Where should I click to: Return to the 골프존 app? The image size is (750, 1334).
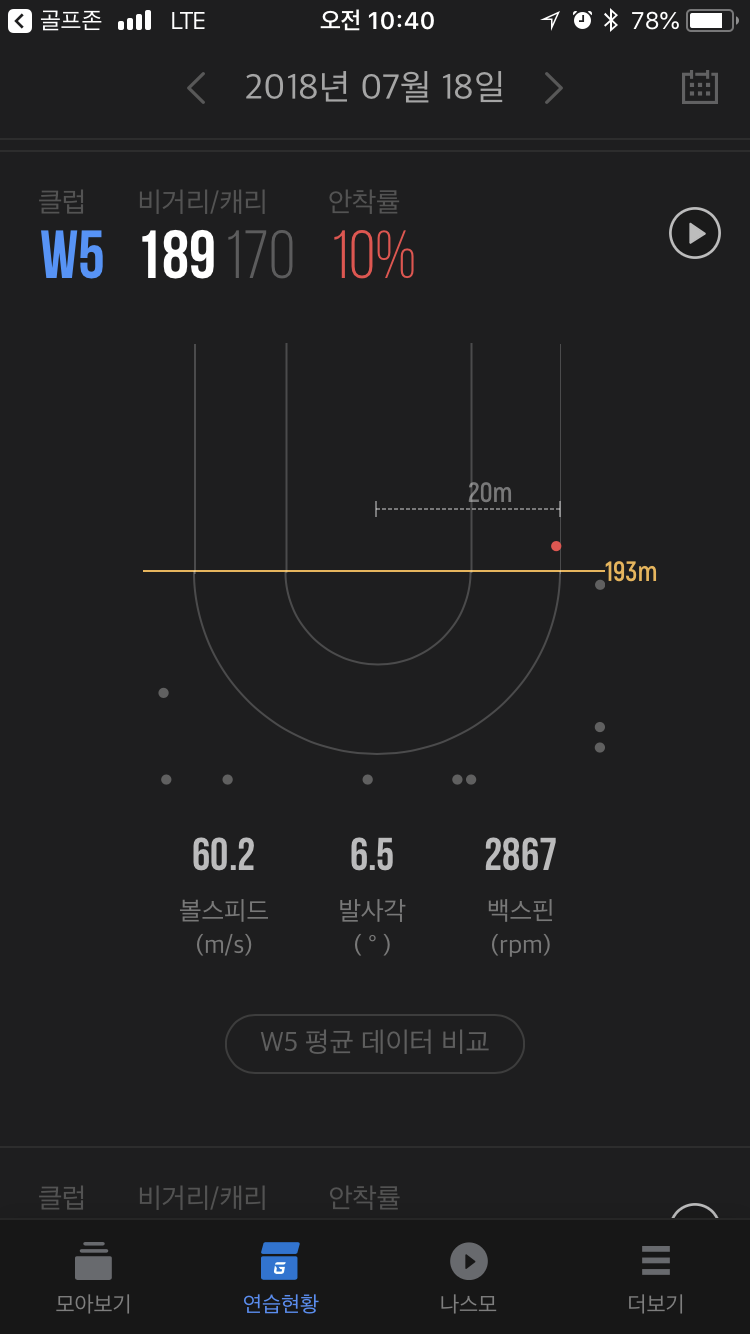click(x=55, y=20)
